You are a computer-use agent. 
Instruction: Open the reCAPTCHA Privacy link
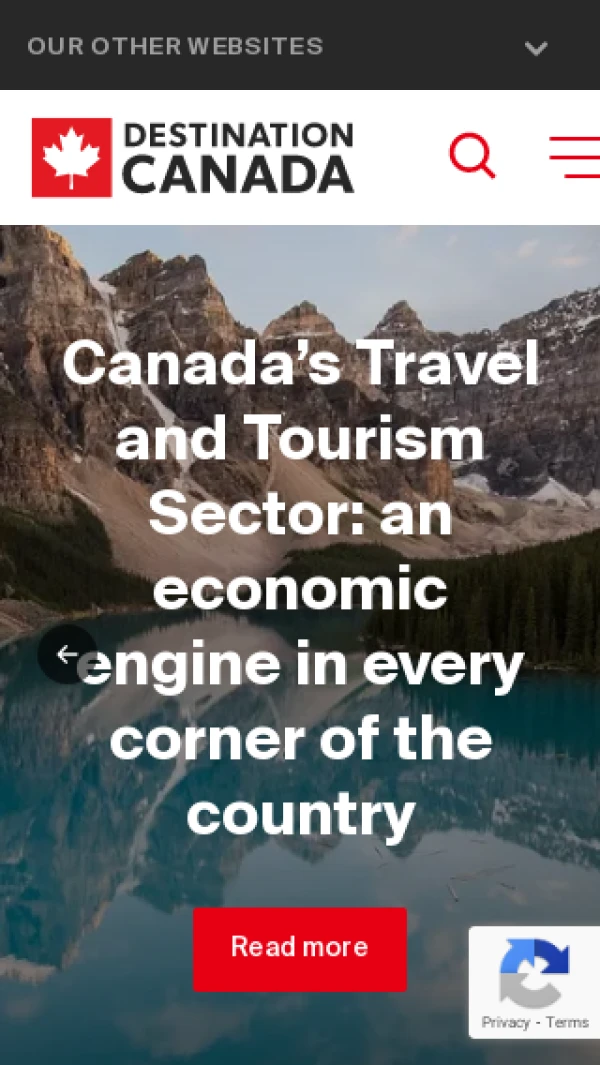505,1022
